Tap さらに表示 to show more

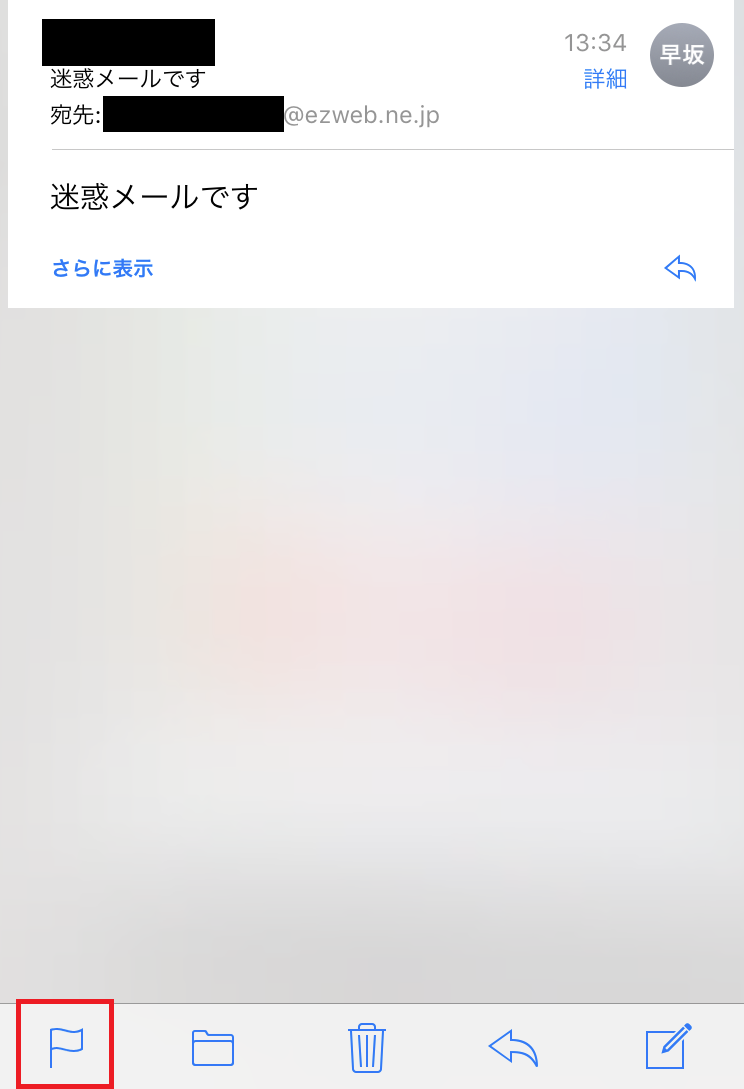(102, 268)
